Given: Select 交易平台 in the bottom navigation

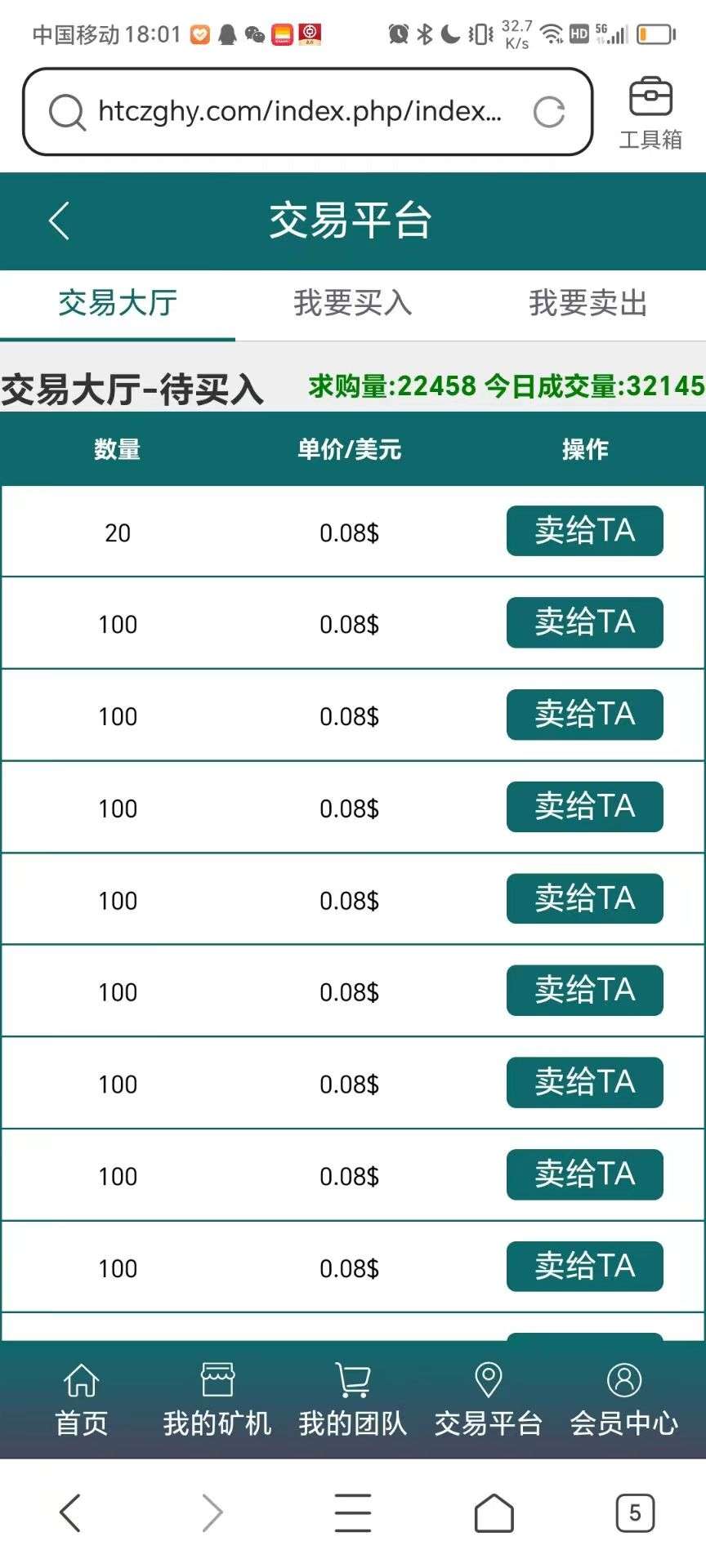Looking at the screenshot, I should [489, 1400].
